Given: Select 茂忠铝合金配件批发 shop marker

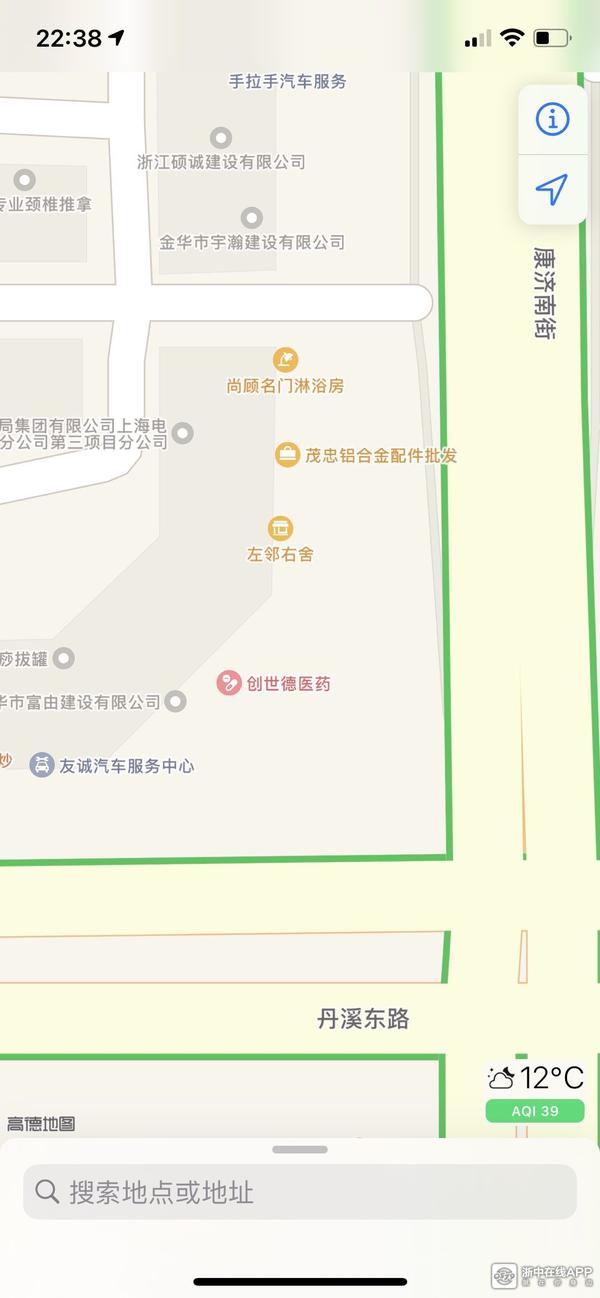Looking at the screenshot, I should [288, 455].
